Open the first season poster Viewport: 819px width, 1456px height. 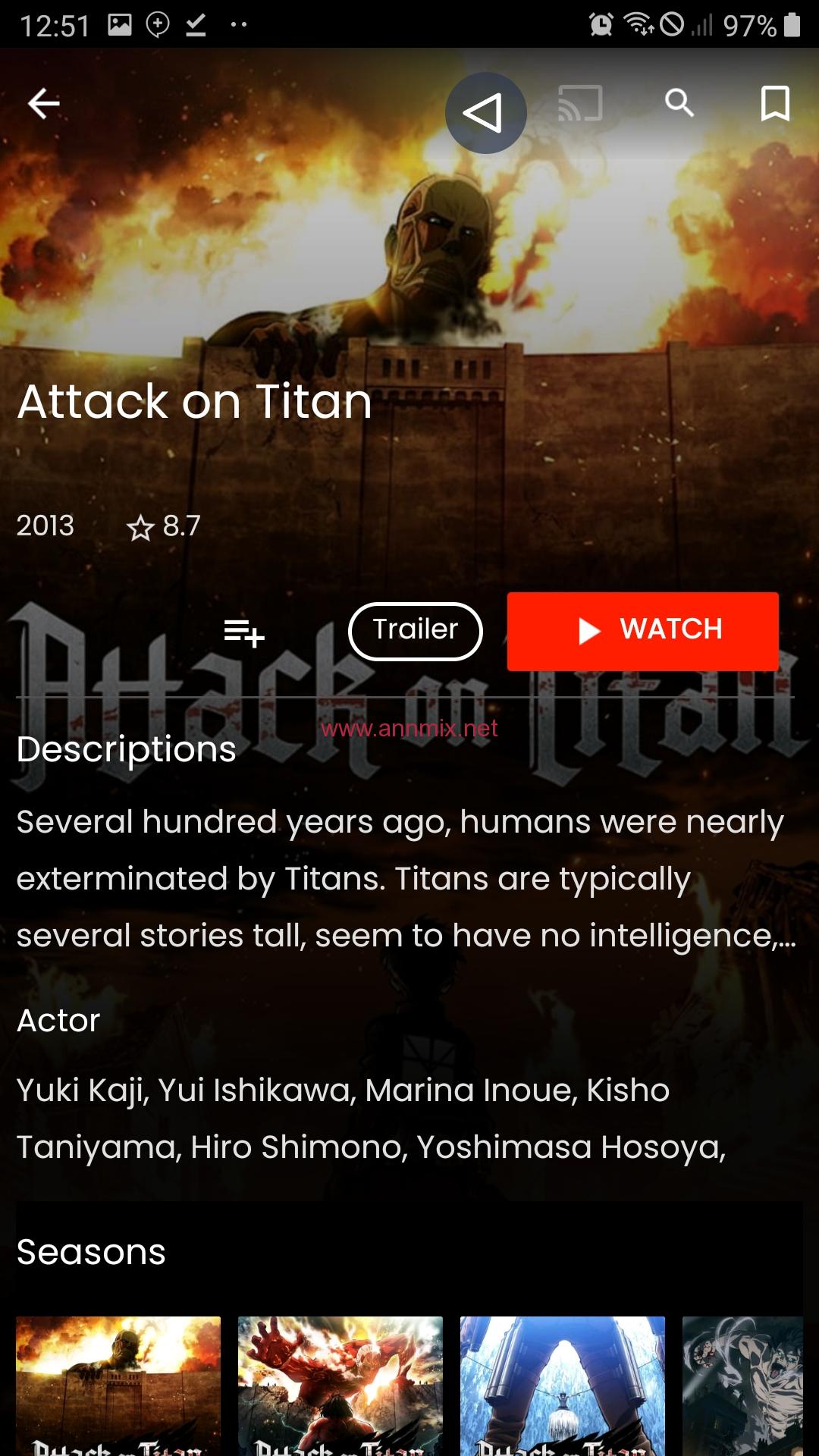(118, 1385)
